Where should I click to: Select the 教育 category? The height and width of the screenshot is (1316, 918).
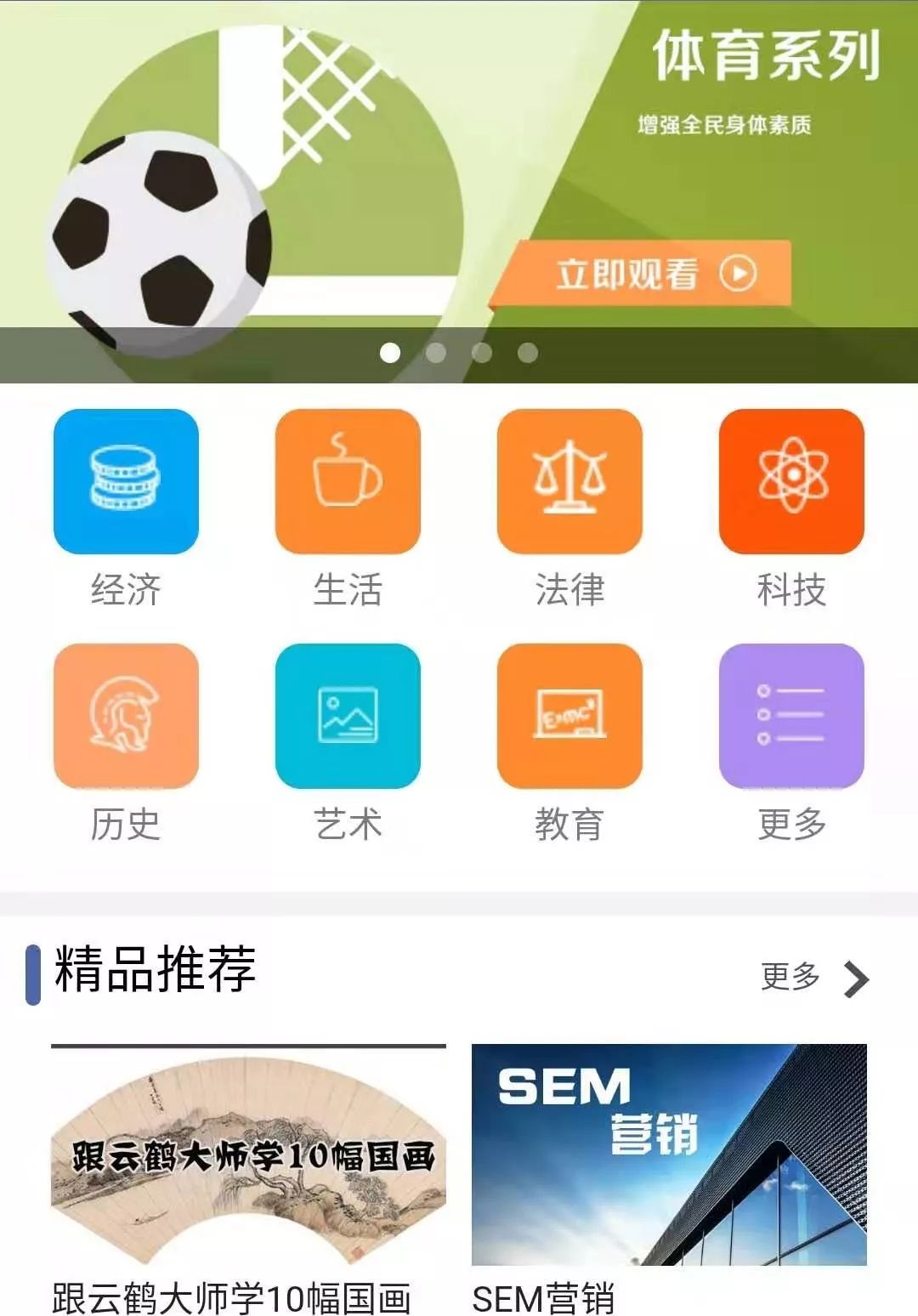[x=569, y=717]
